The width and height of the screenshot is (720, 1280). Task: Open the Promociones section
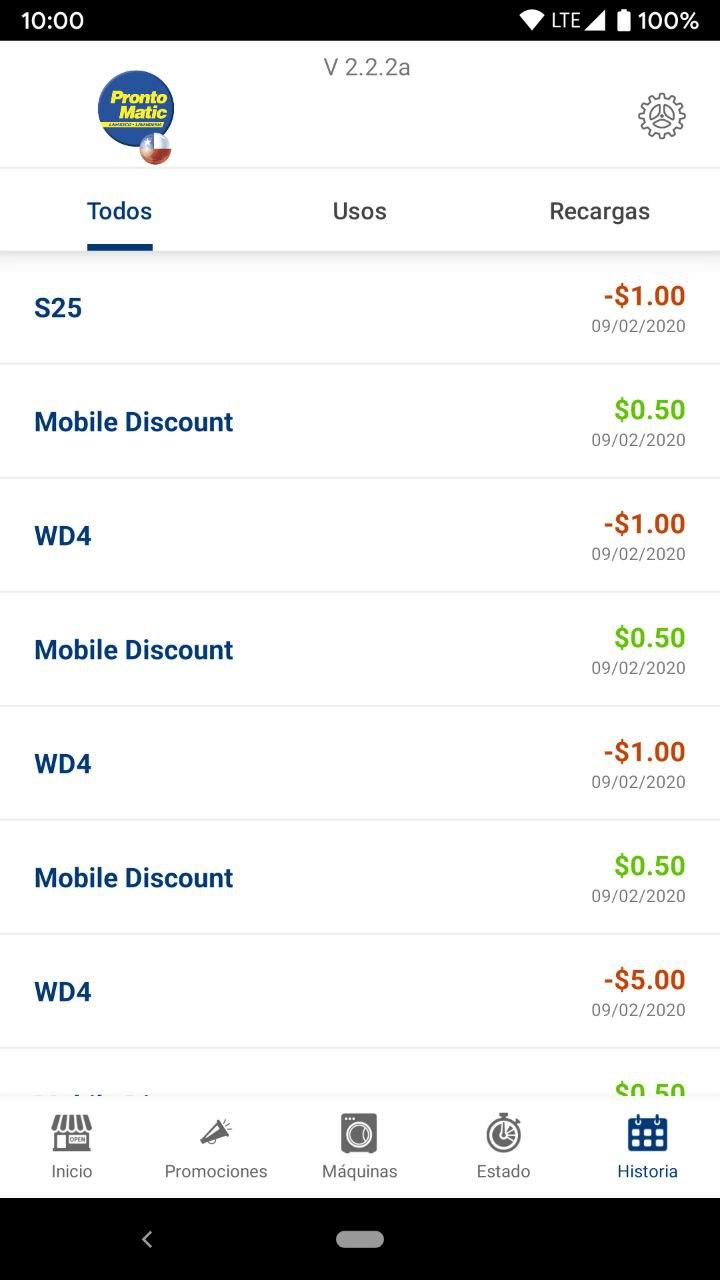(x=216, y=1147)
